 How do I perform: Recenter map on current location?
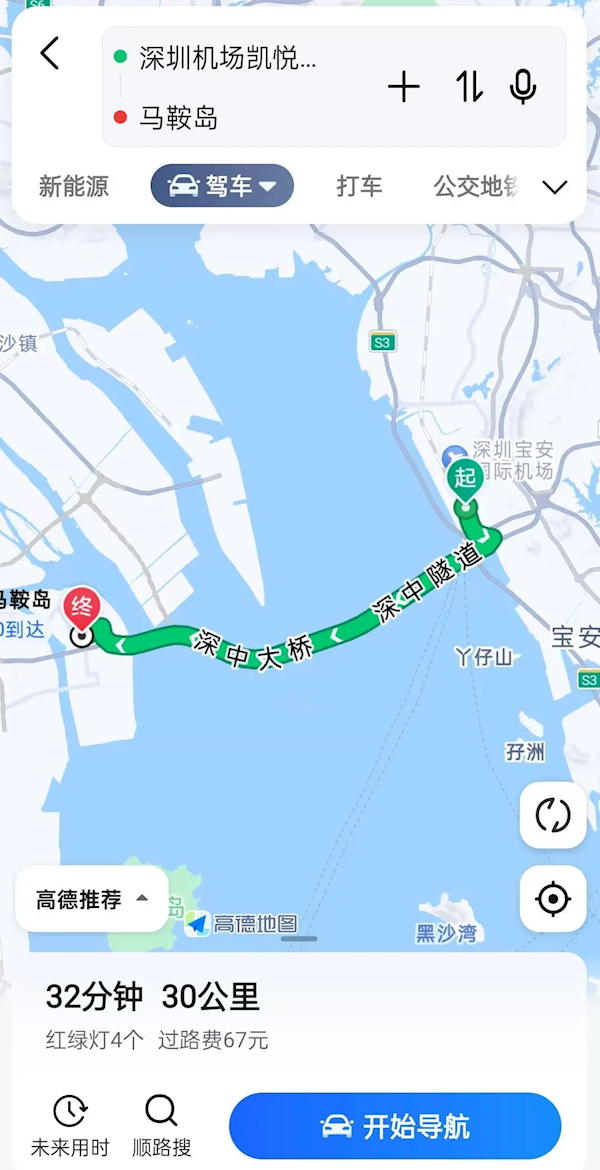pos(552,899)
